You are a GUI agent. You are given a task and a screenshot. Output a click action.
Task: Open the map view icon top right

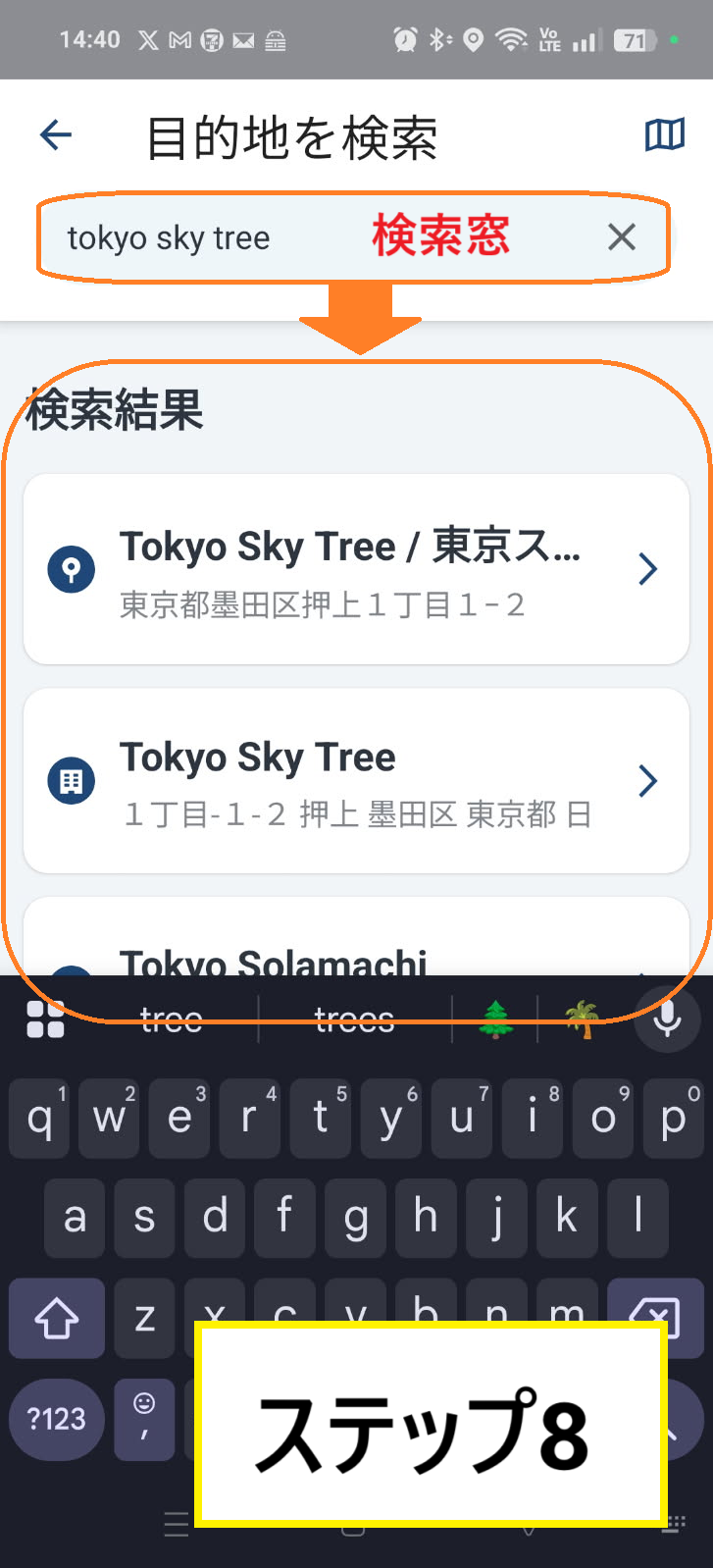(x=664, y=134)
